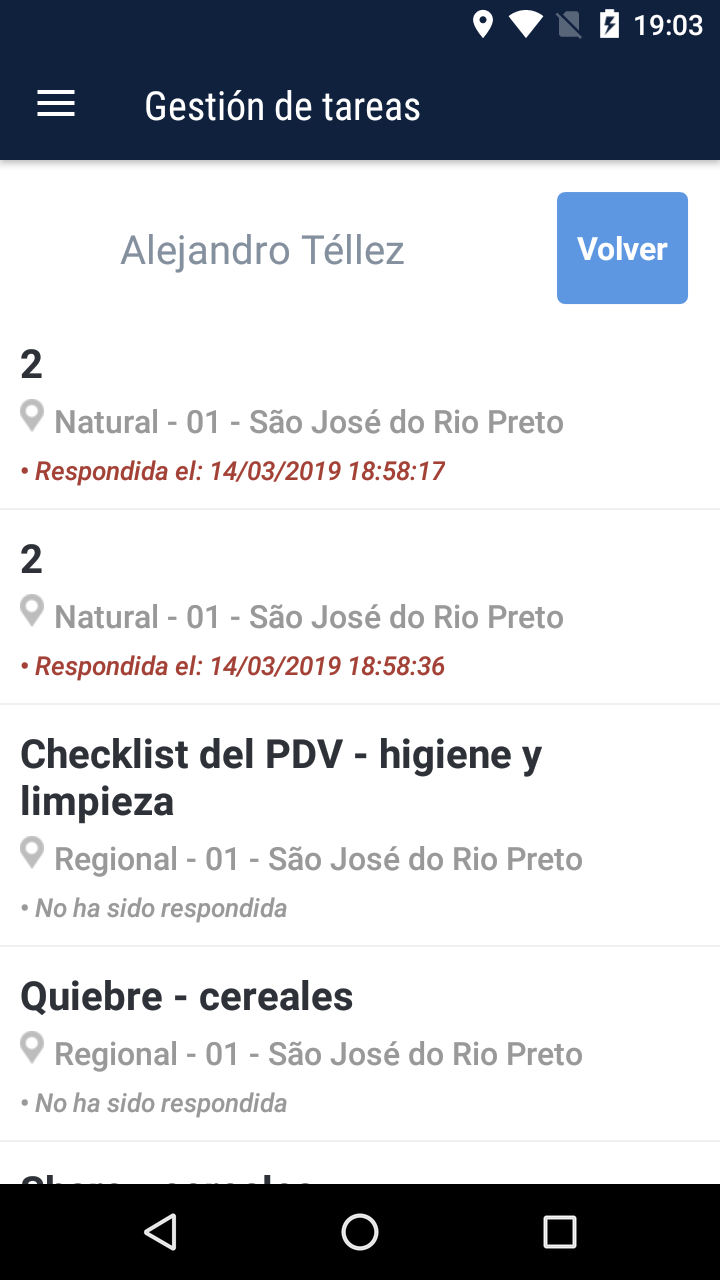
Task: Select the Alejandro Téllez name label
Action: [x=262, y=250]
